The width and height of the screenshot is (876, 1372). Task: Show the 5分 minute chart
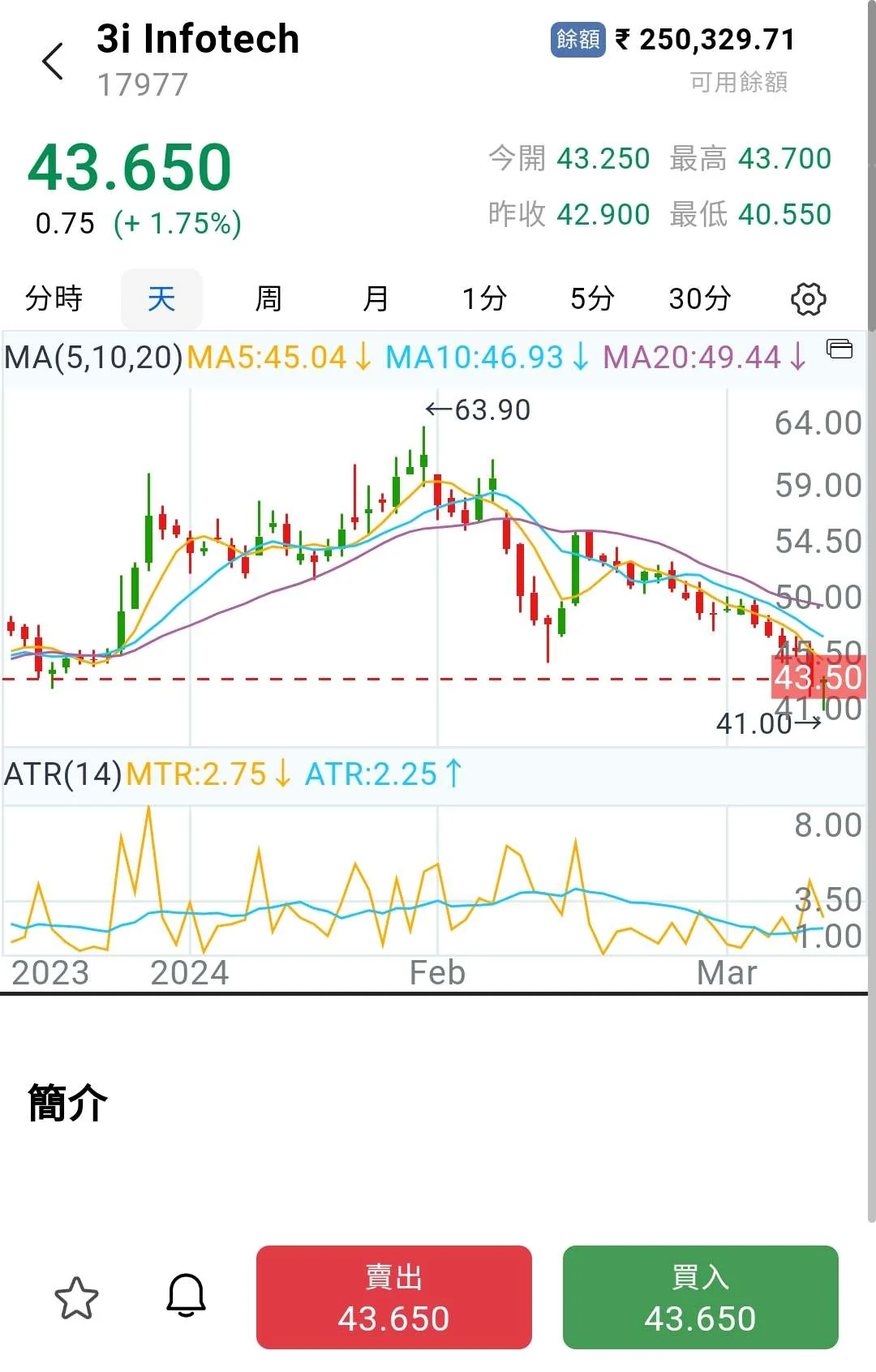[592, 298]
